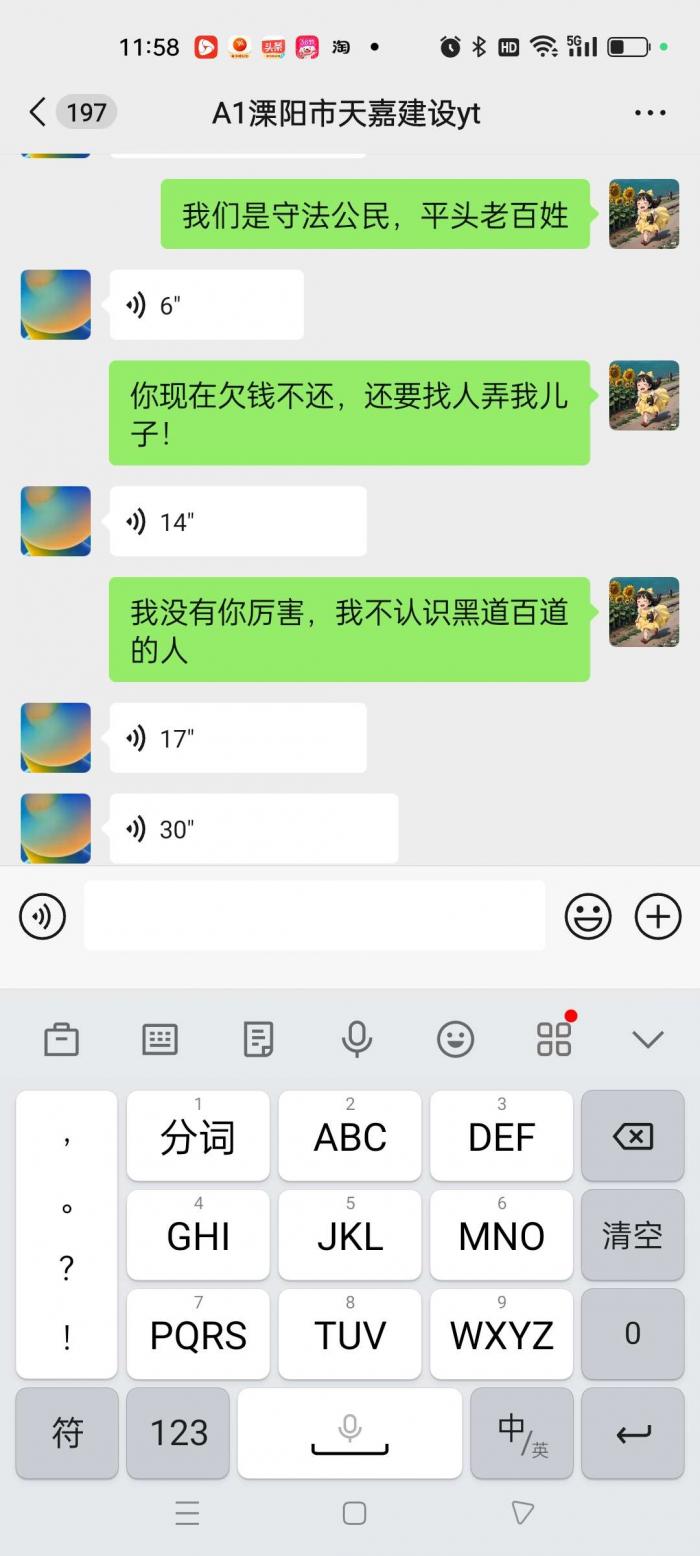
Task: Open the chat info overflow menu
Action: pos(650,113)
